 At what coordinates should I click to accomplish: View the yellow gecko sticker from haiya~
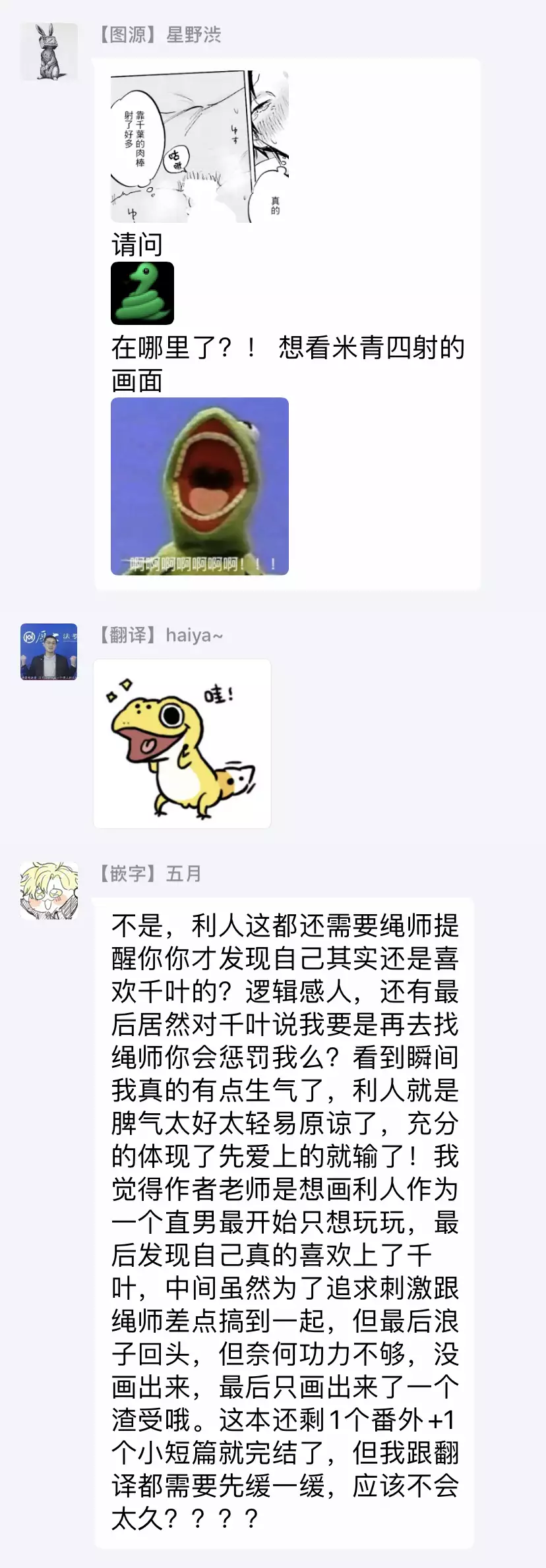pyautogui.click(x=182, y=743)
